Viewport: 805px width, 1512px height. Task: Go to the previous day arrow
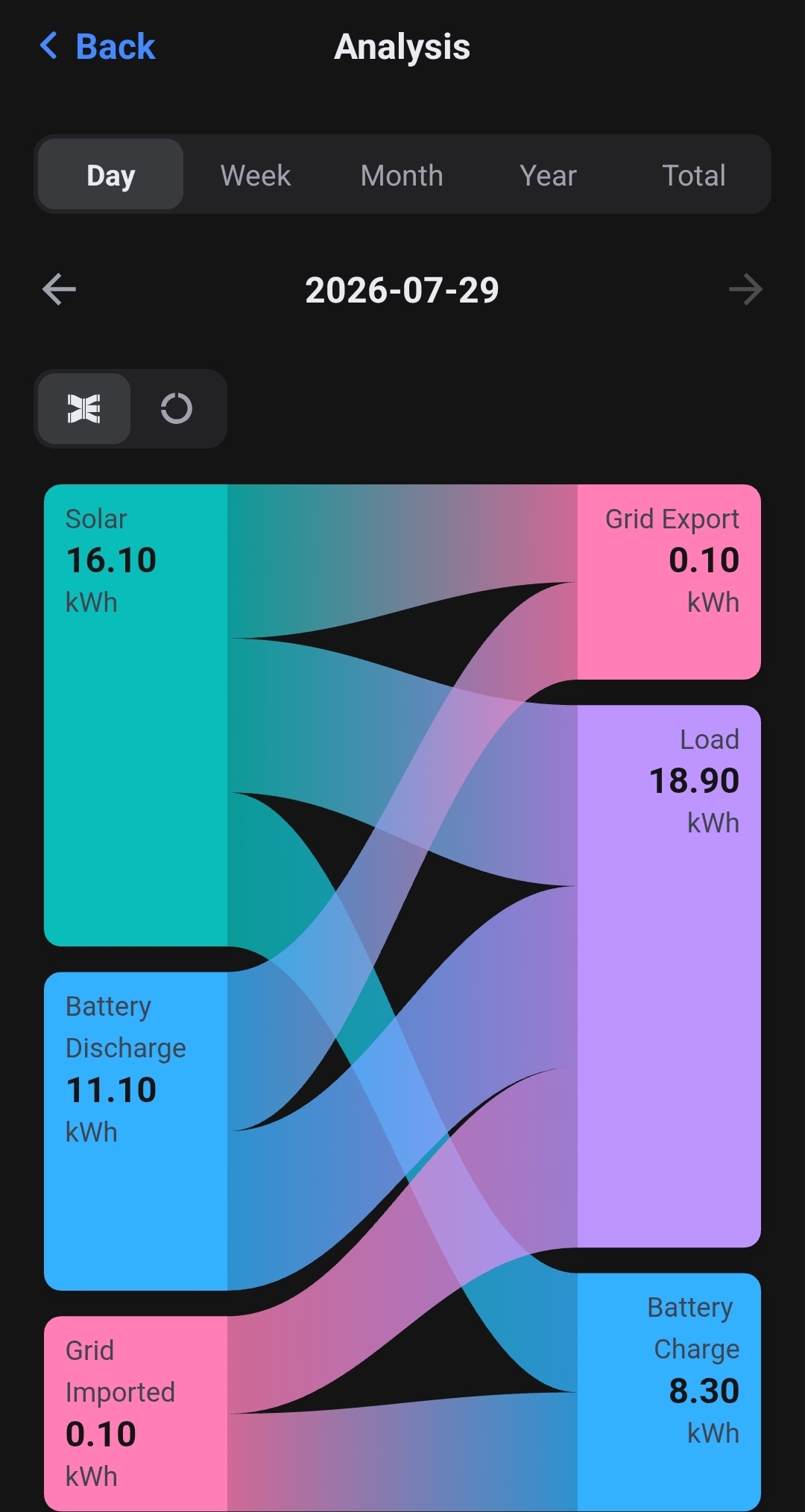(60, 289)
